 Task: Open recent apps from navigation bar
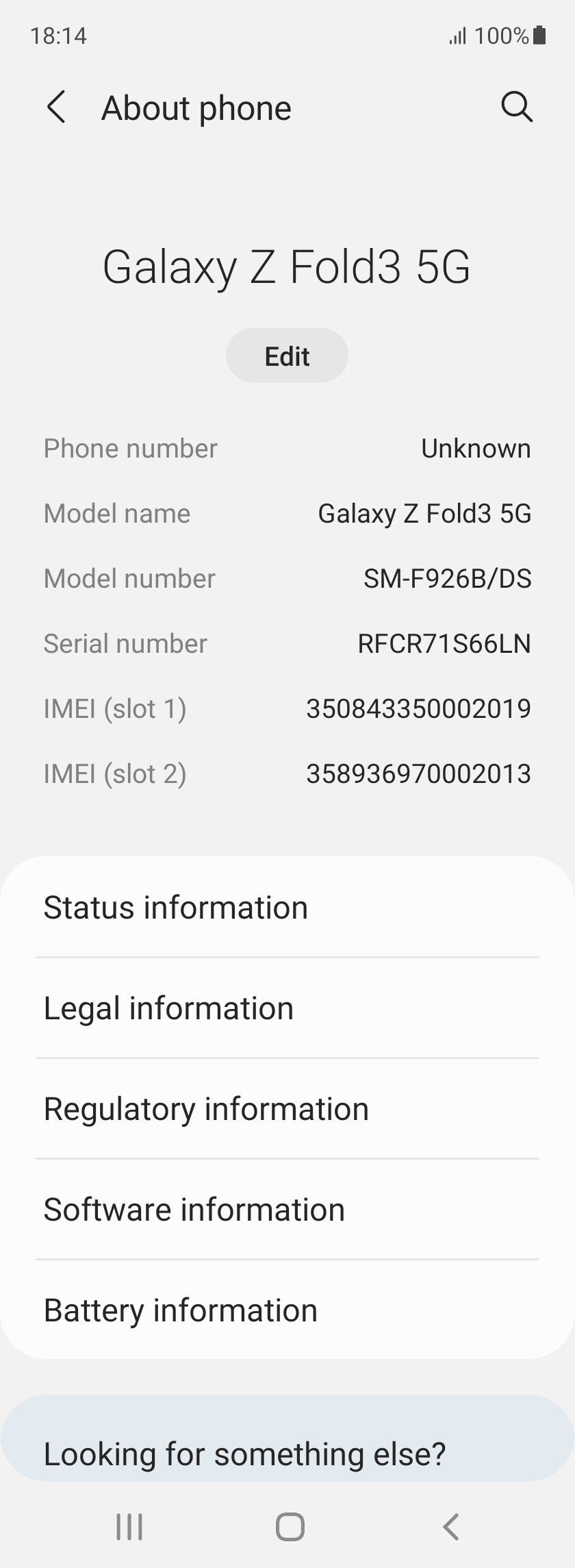tap(129, 1527)
